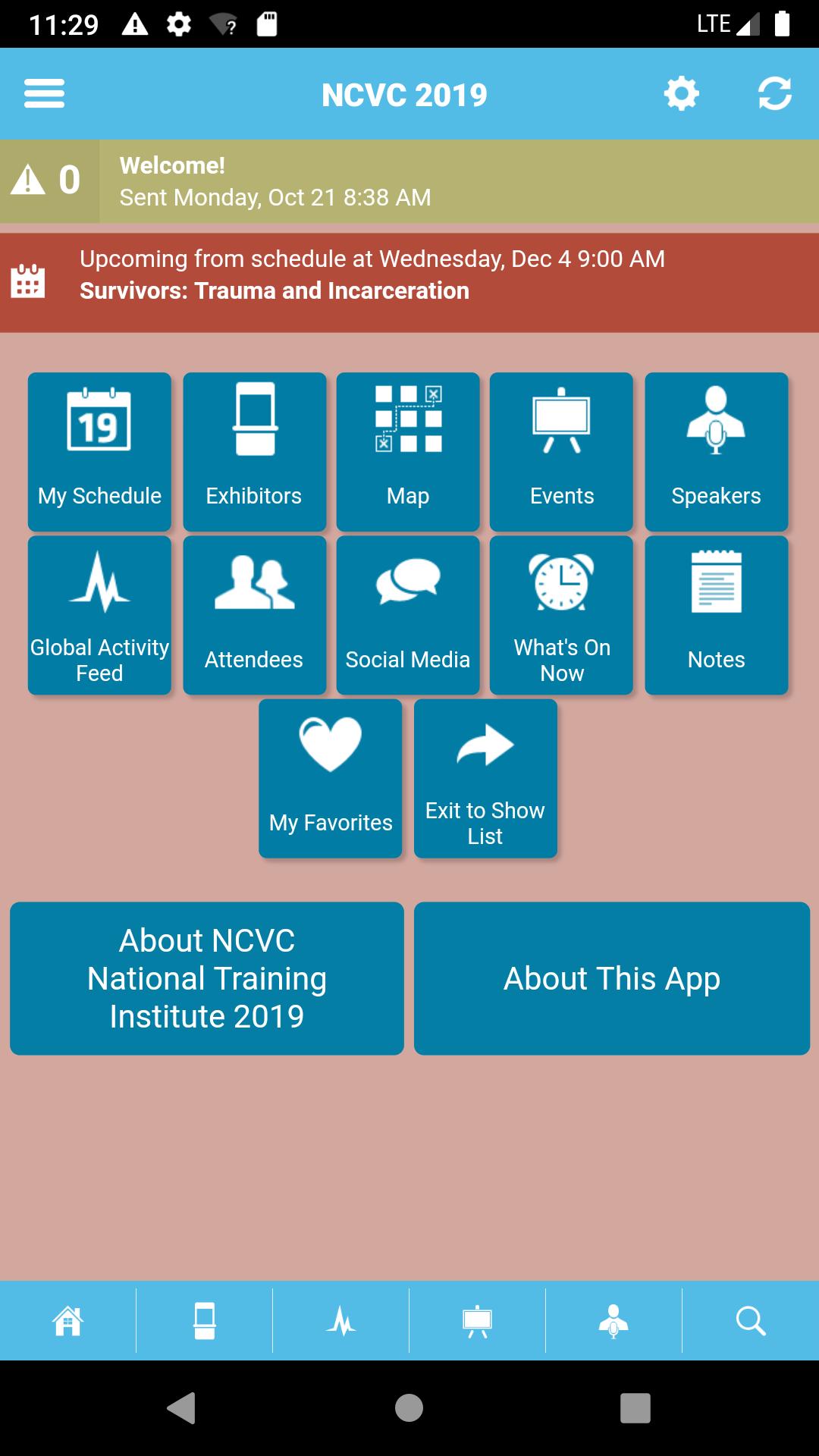Open My Schedule tile
819x1456 pixels.
tap(99, 452)
